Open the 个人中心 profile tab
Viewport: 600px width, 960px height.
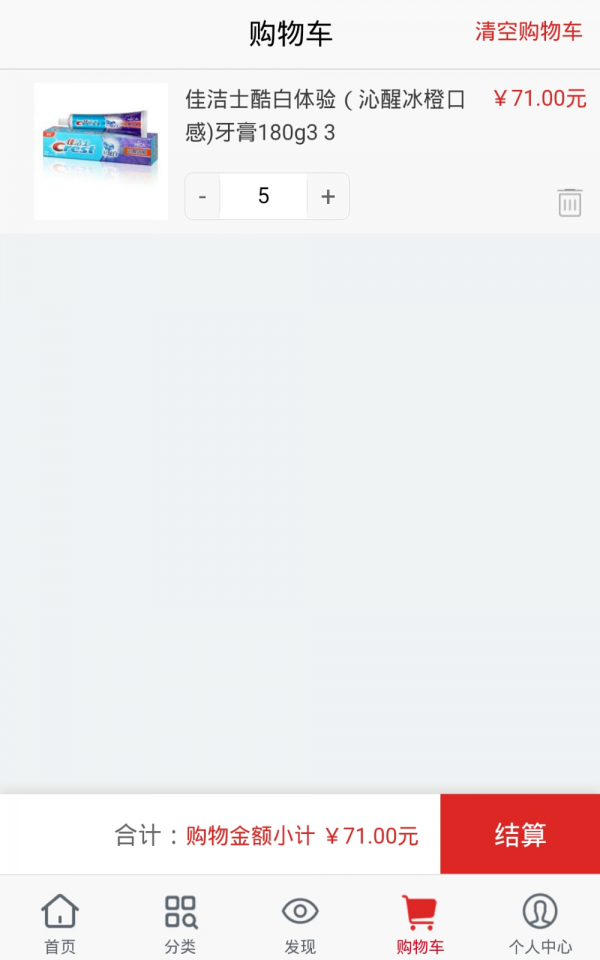pyautogui.click(x=540, y=924)
